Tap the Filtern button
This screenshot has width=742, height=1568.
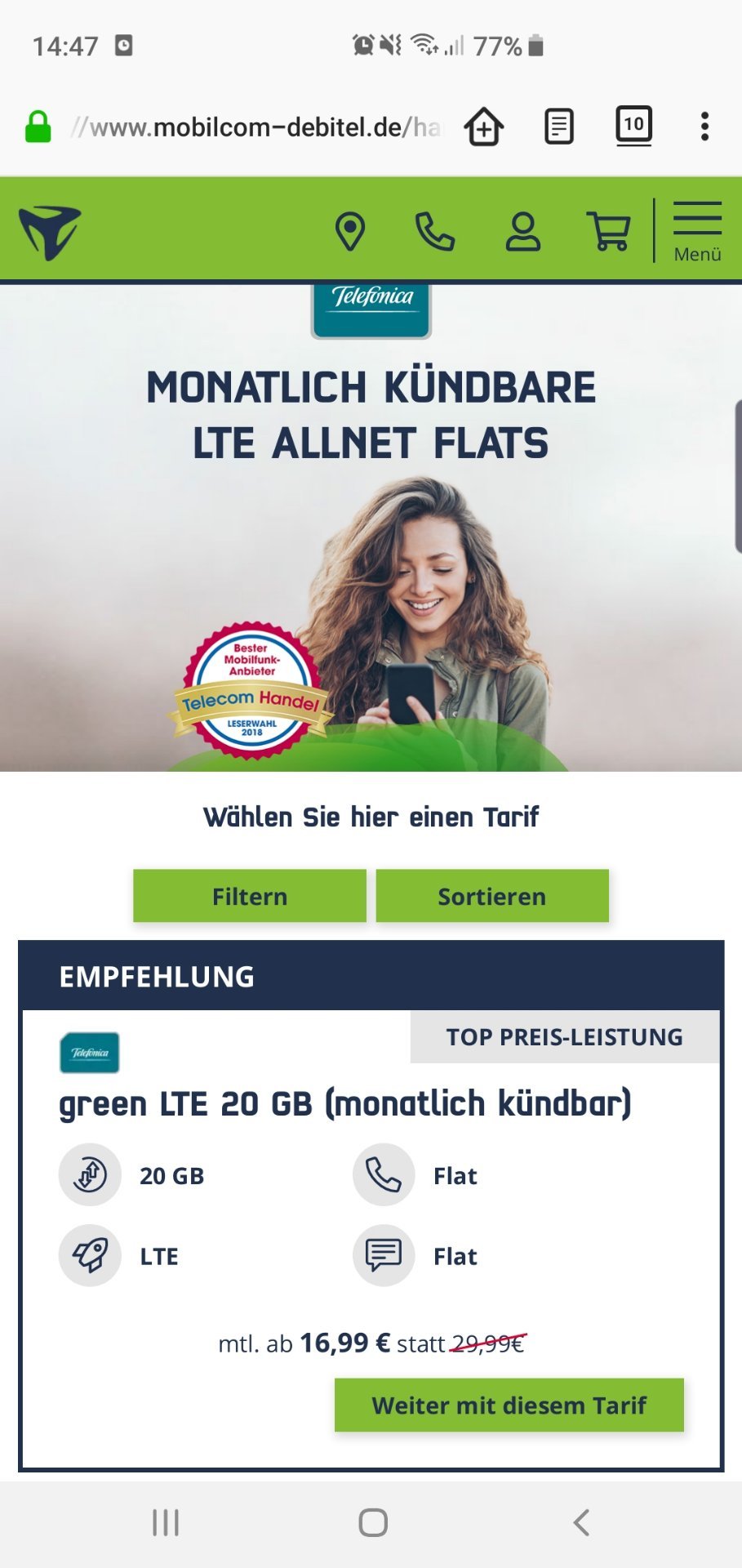pos(250,896)
